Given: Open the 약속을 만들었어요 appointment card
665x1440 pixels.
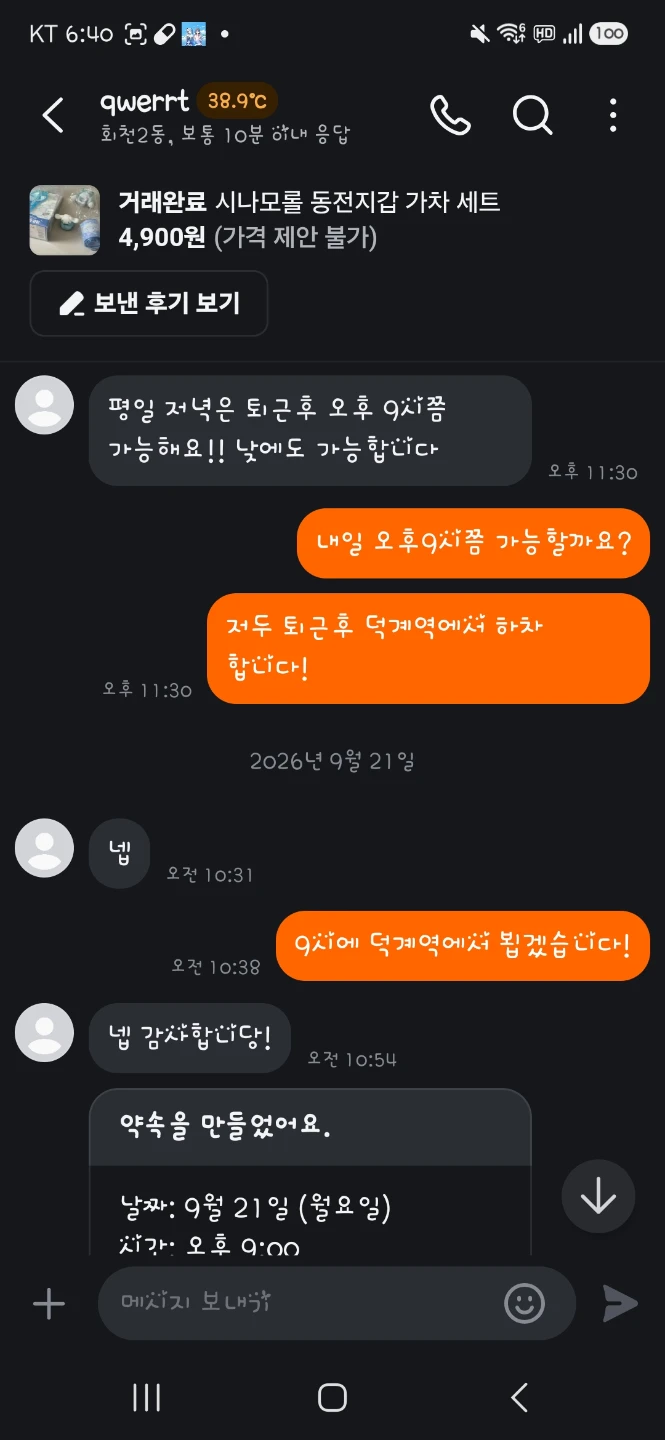Looking at the screenshot, I should (310, 1171).
